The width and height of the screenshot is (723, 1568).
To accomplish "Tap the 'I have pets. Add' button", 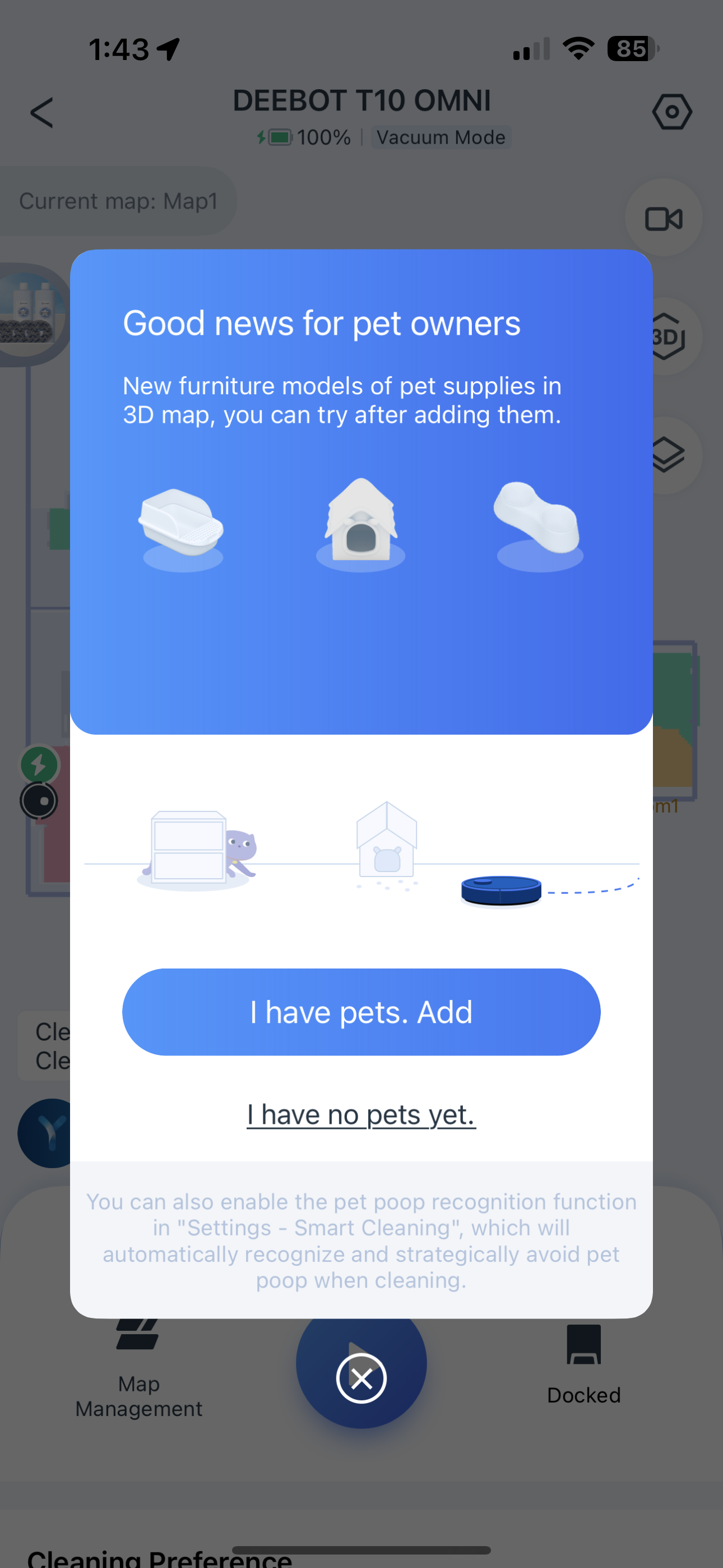I will pyautogui.click(x=361, y=1012).
